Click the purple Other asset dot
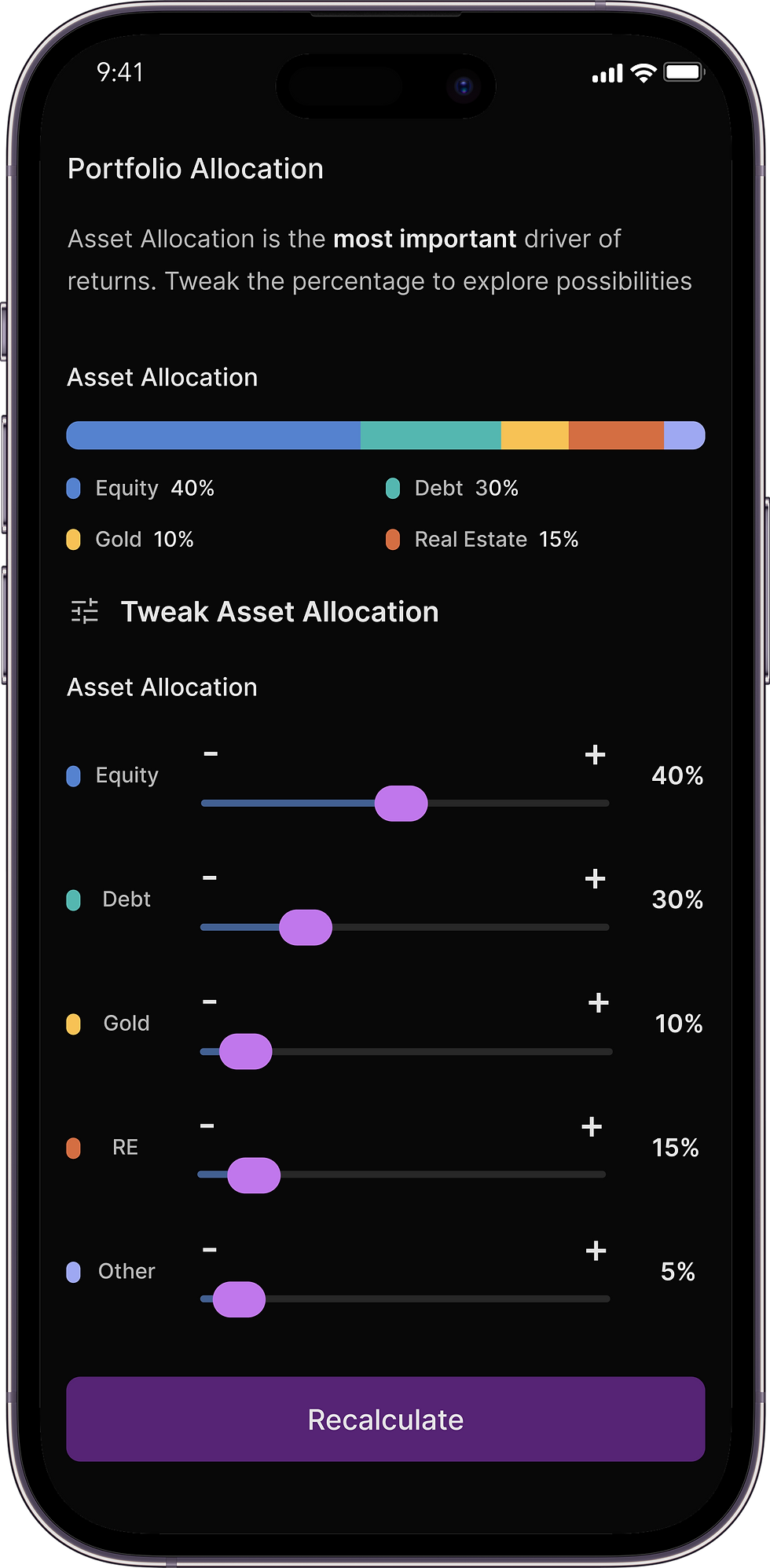The width and height of the screenshot is (770, 1568). (73, 1271)
